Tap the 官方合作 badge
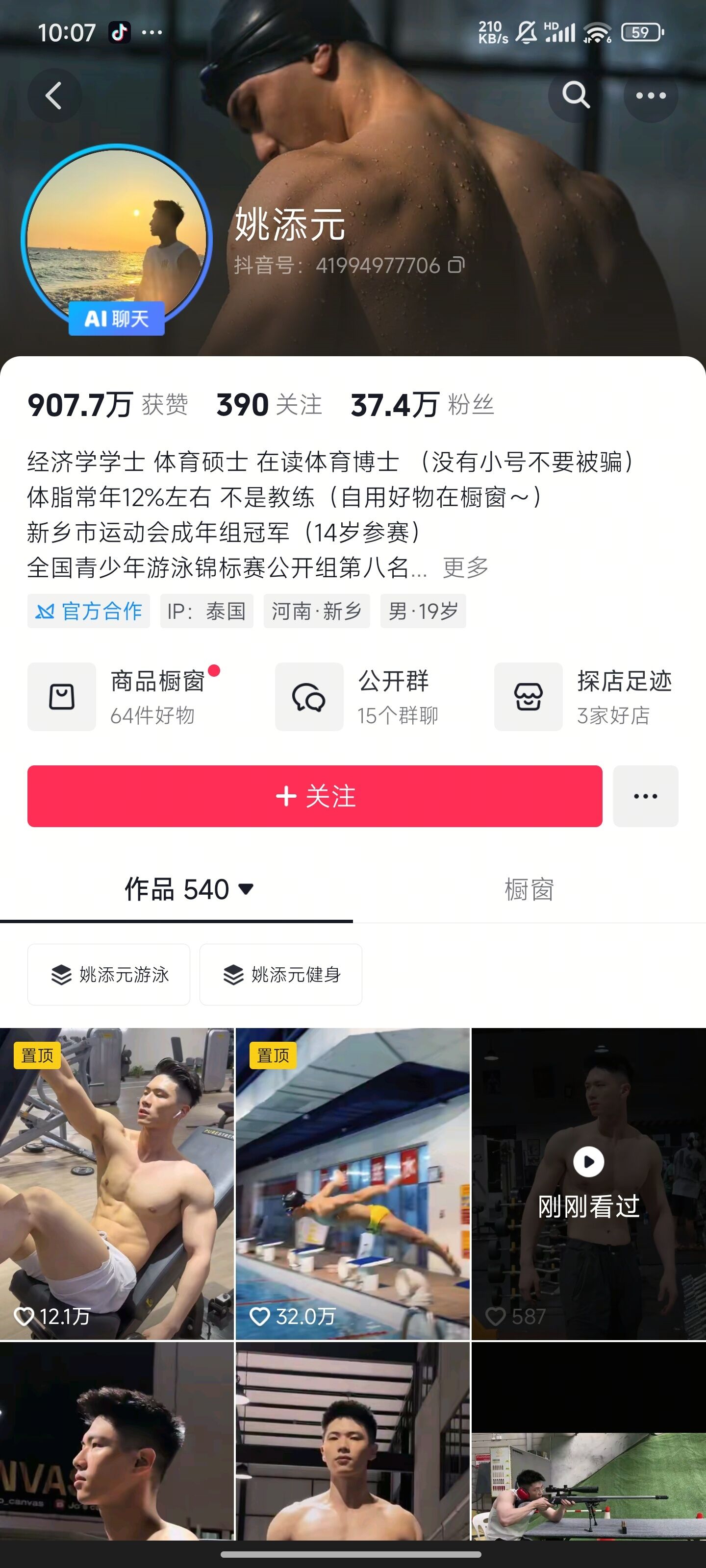The width and height of the screenshot is (706, 1568). (88, 611)
